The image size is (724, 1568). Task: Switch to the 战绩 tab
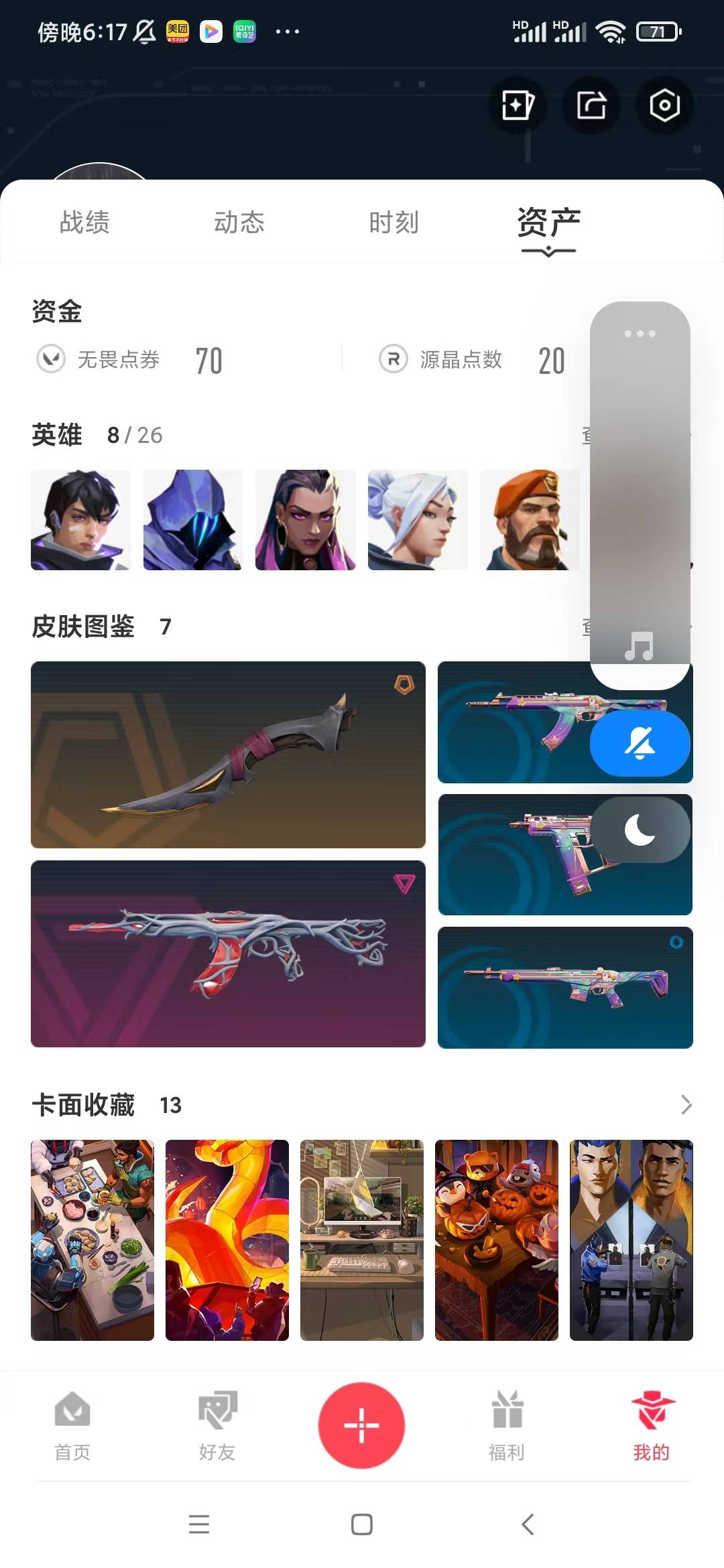tap(84, 222)
